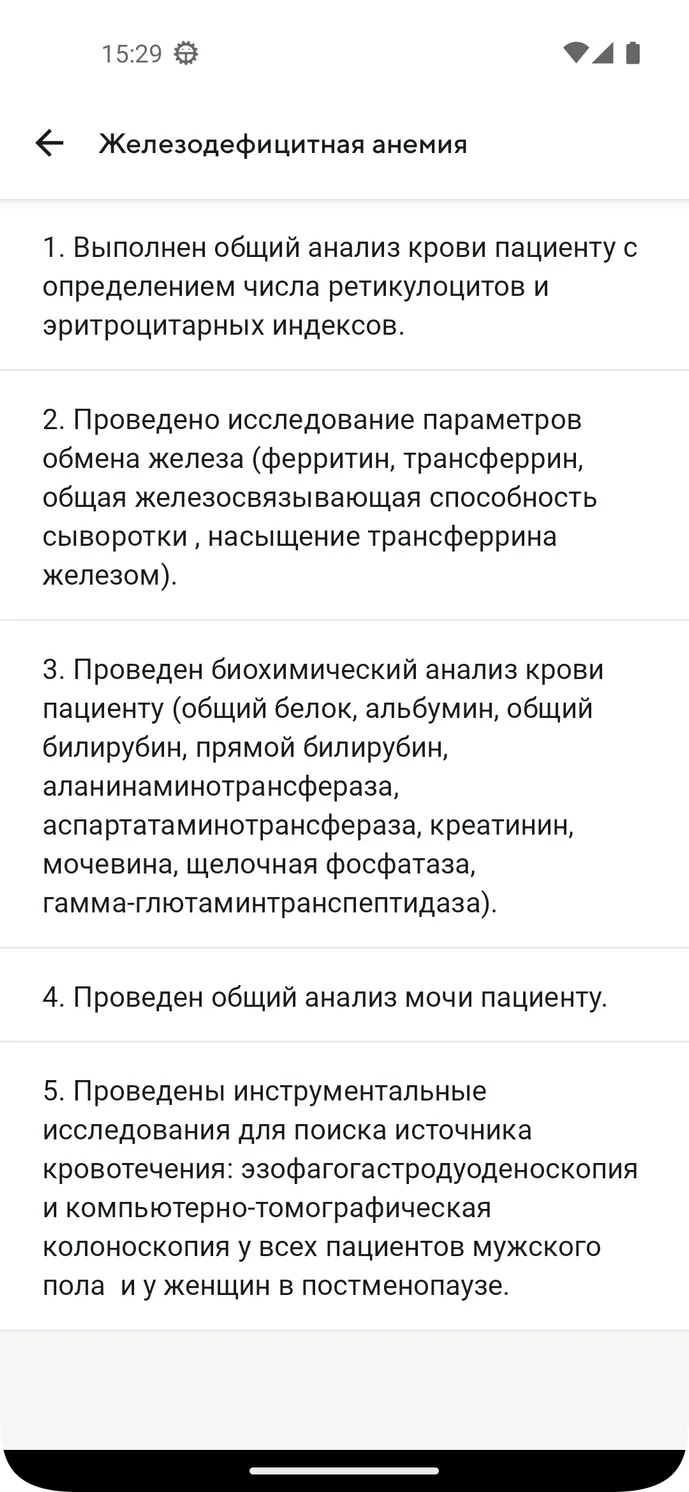The height and width of the screenshot is (1492, 689).
Task: Go back from Железодефицитная анемия screen
Action: tap(49, 144)
